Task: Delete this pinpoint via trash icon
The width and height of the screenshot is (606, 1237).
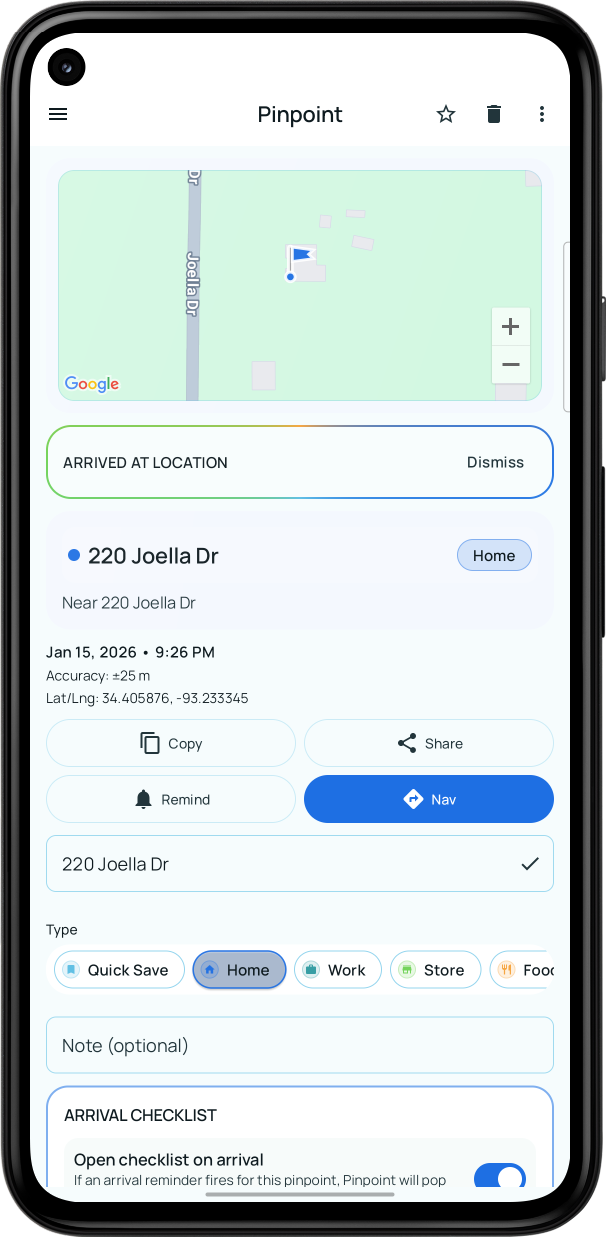Action: (494, 114)
